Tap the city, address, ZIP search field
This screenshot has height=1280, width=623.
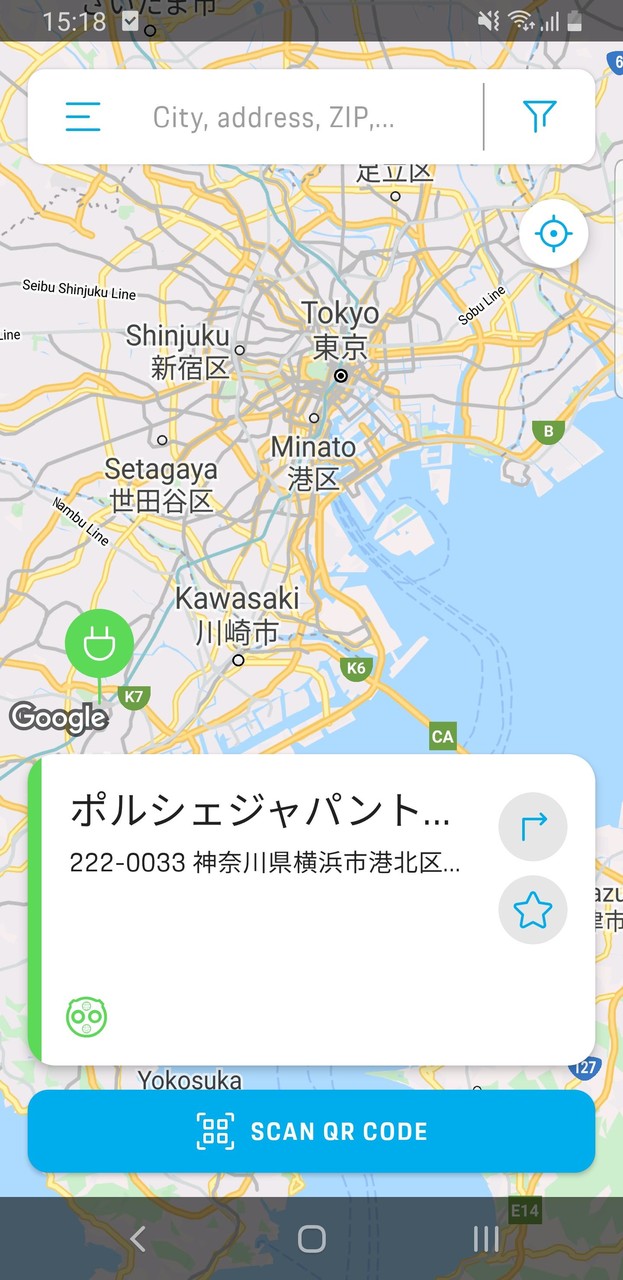[300, 118]
